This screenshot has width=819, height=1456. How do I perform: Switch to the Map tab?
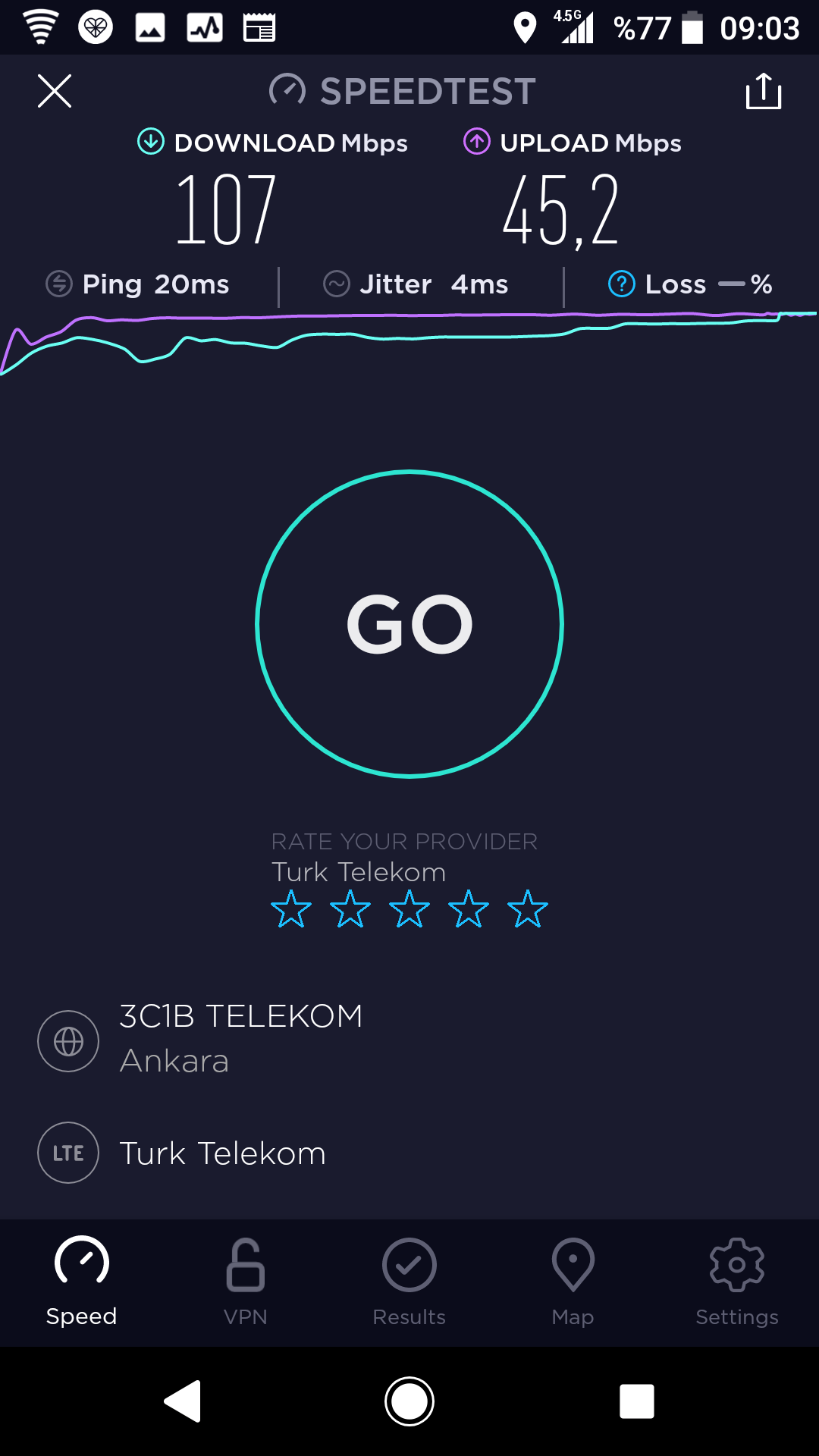(573, 1282)
